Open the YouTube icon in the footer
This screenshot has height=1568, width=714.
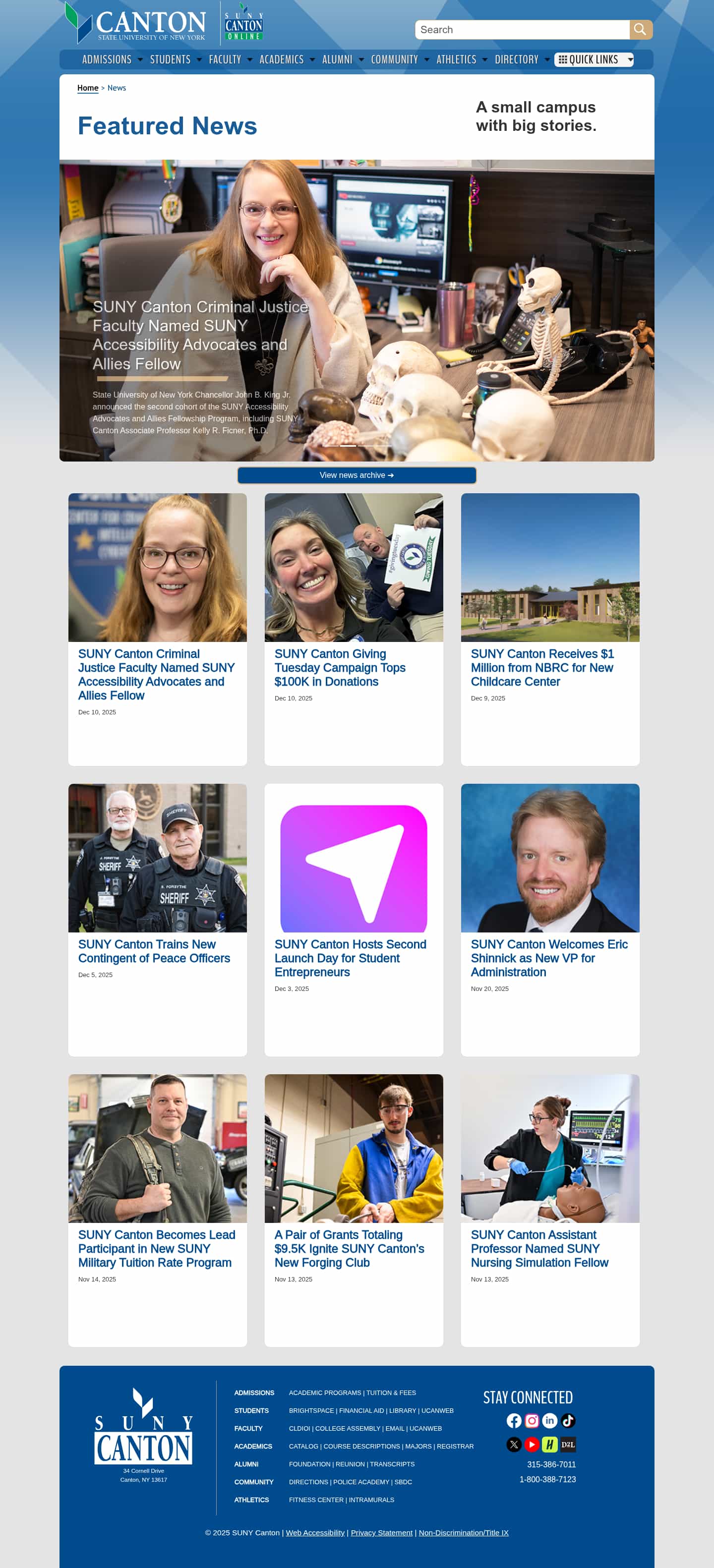(532, 1445)
